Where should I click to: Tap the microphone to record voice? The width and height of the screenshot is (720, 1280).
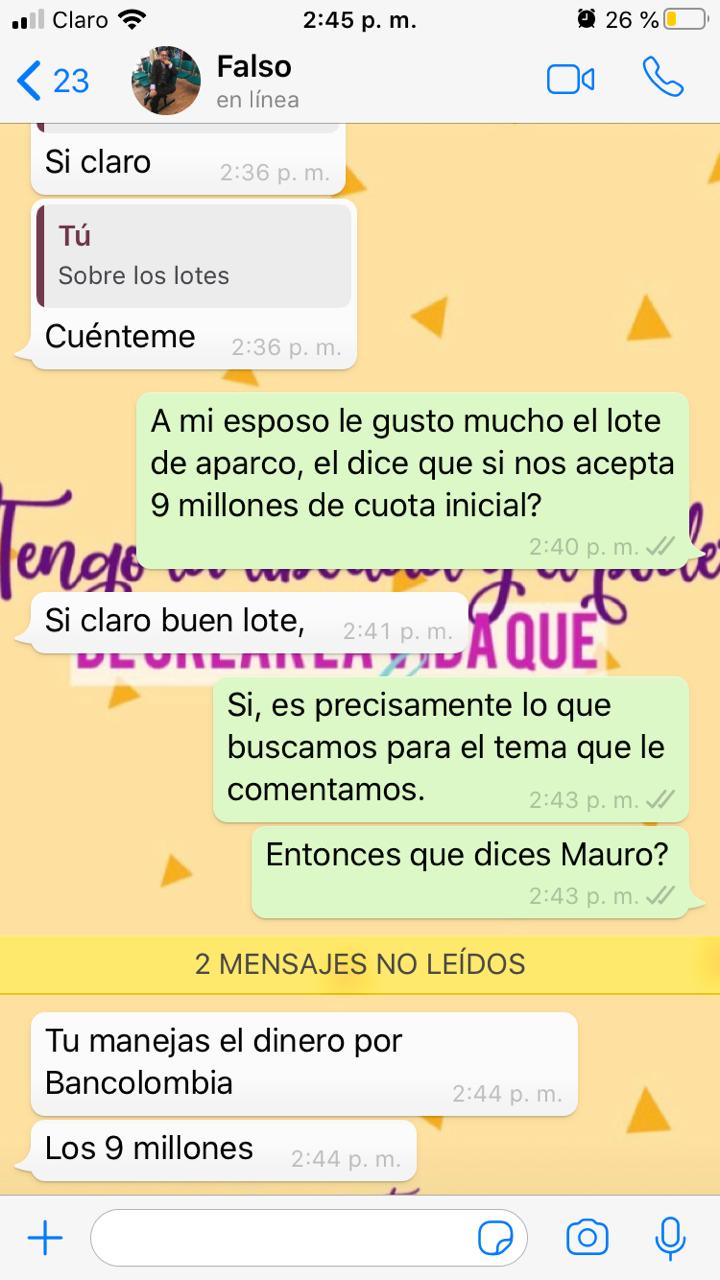669,1238
